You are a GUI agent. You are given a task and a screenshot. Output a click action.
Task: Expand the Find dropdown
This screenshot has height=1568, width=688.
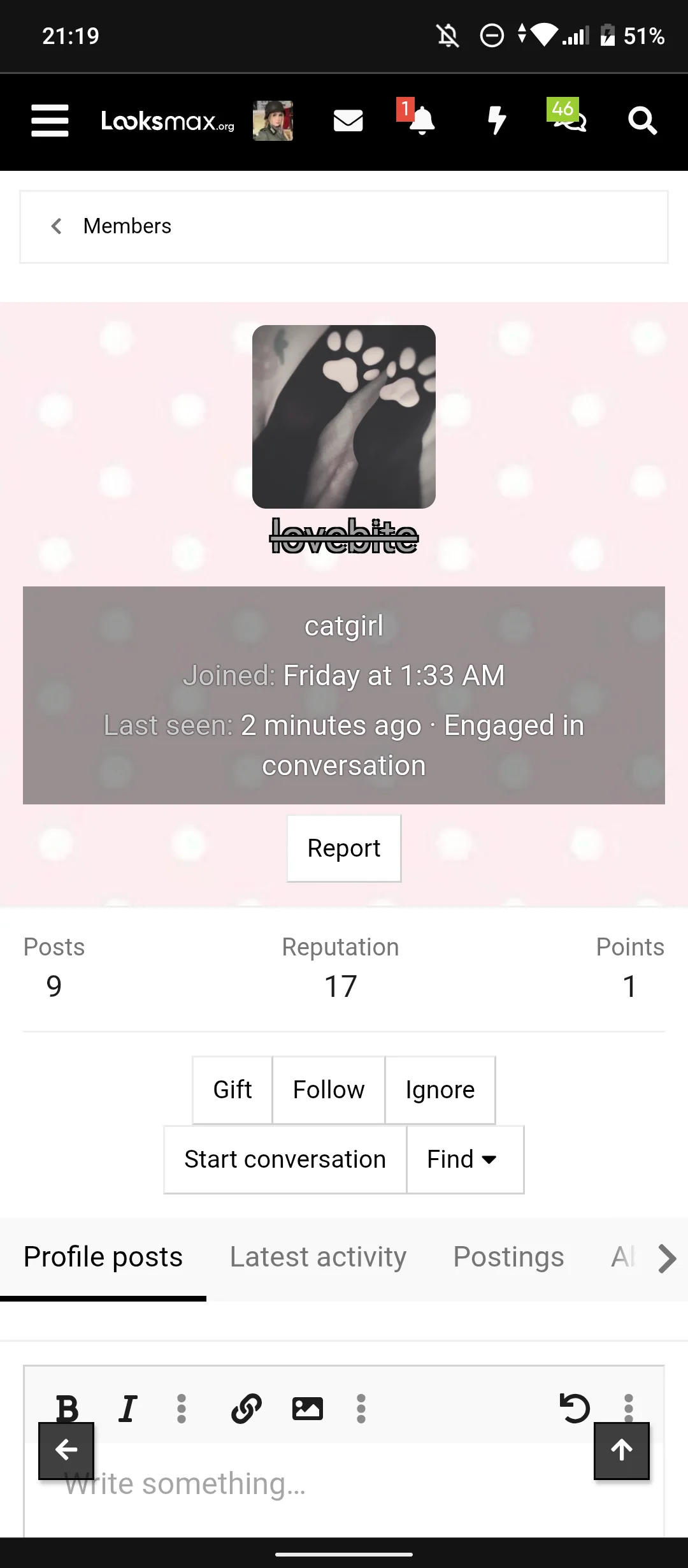click(465, 1159)
